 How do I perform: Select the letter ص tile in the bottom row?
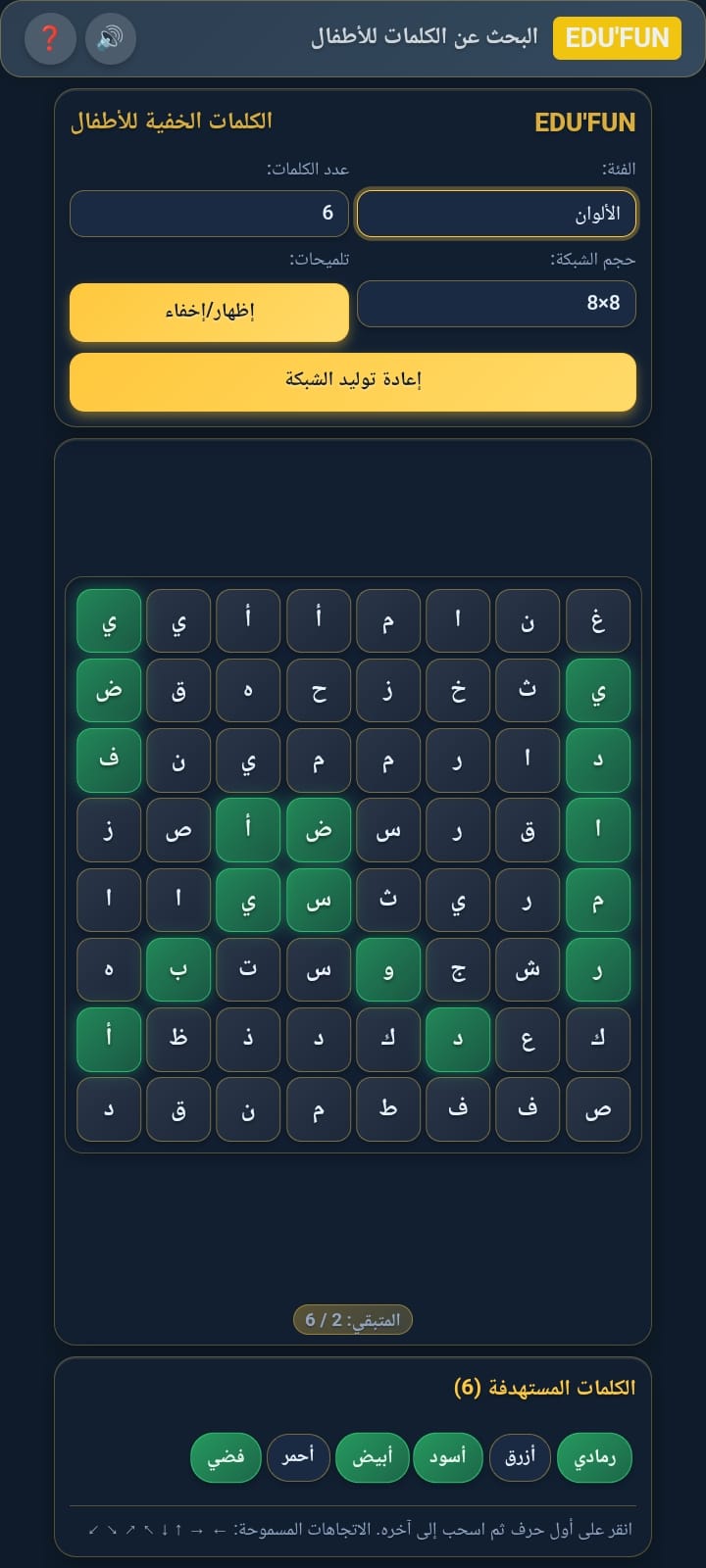pyautogui.click(x=598, y=1108)
